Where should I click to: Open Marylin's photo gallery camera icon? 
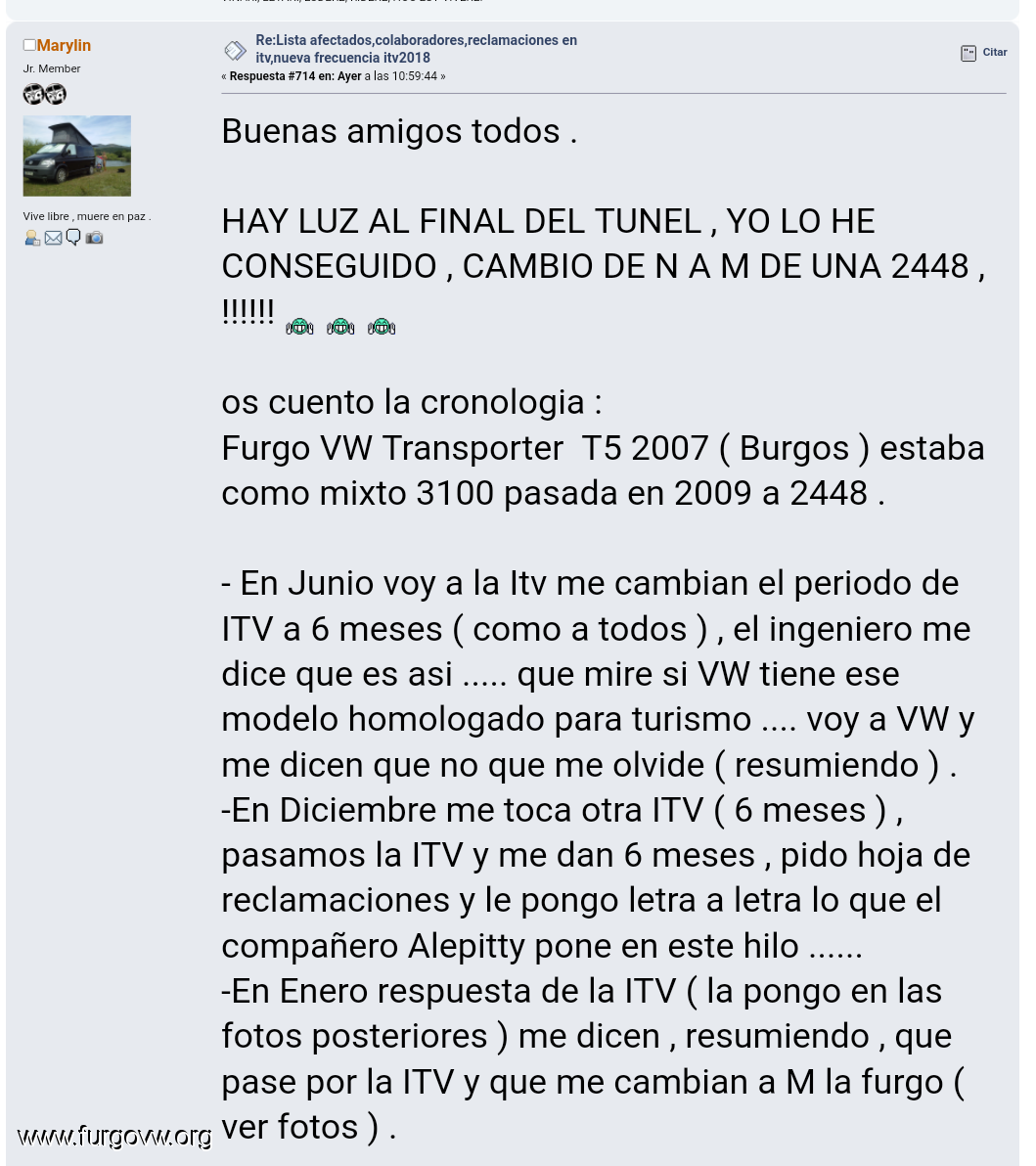[94, 237]
